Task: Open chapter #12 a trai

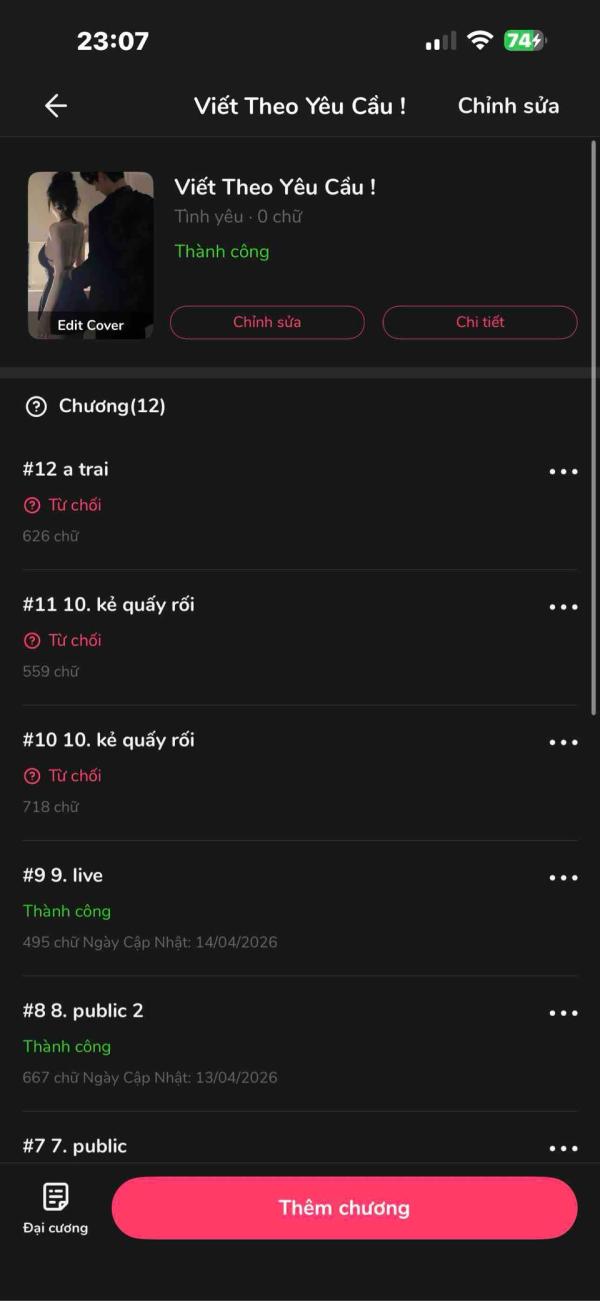Action: (x=66, y=469)
